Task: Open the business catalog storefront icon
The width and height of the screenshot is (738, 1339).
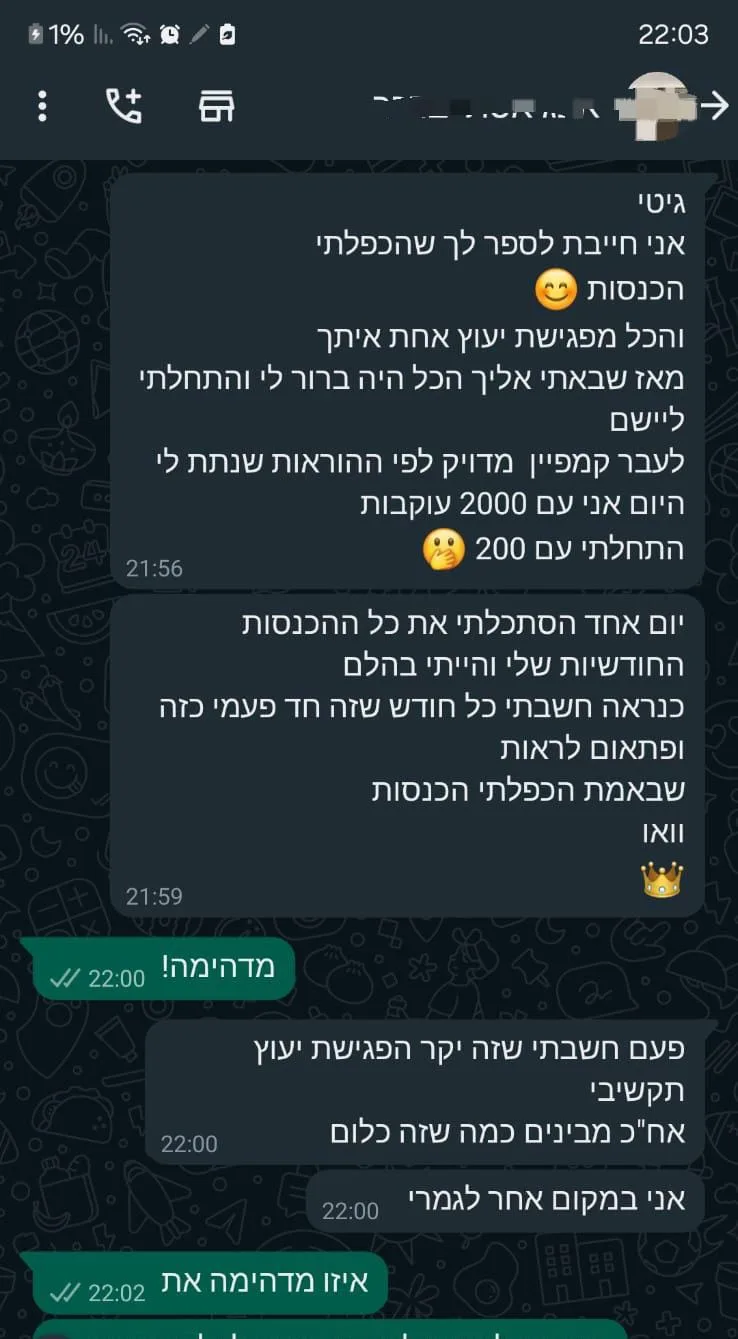Action: pos(216,106)
